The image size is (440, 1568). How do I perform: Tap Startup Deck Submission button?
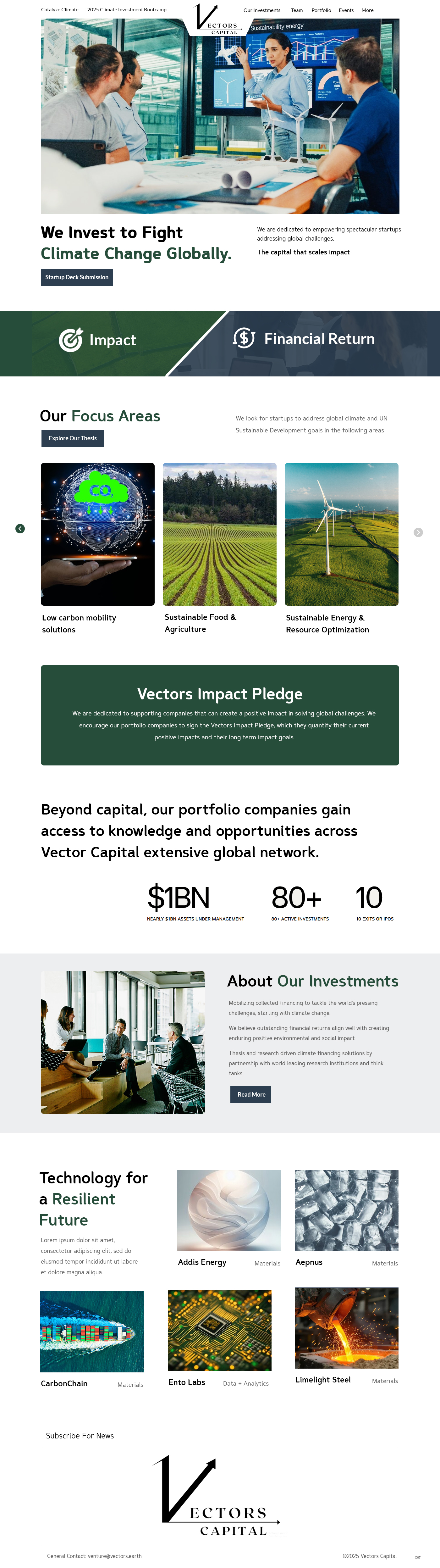pyautogui.click(x=77, y=277)
